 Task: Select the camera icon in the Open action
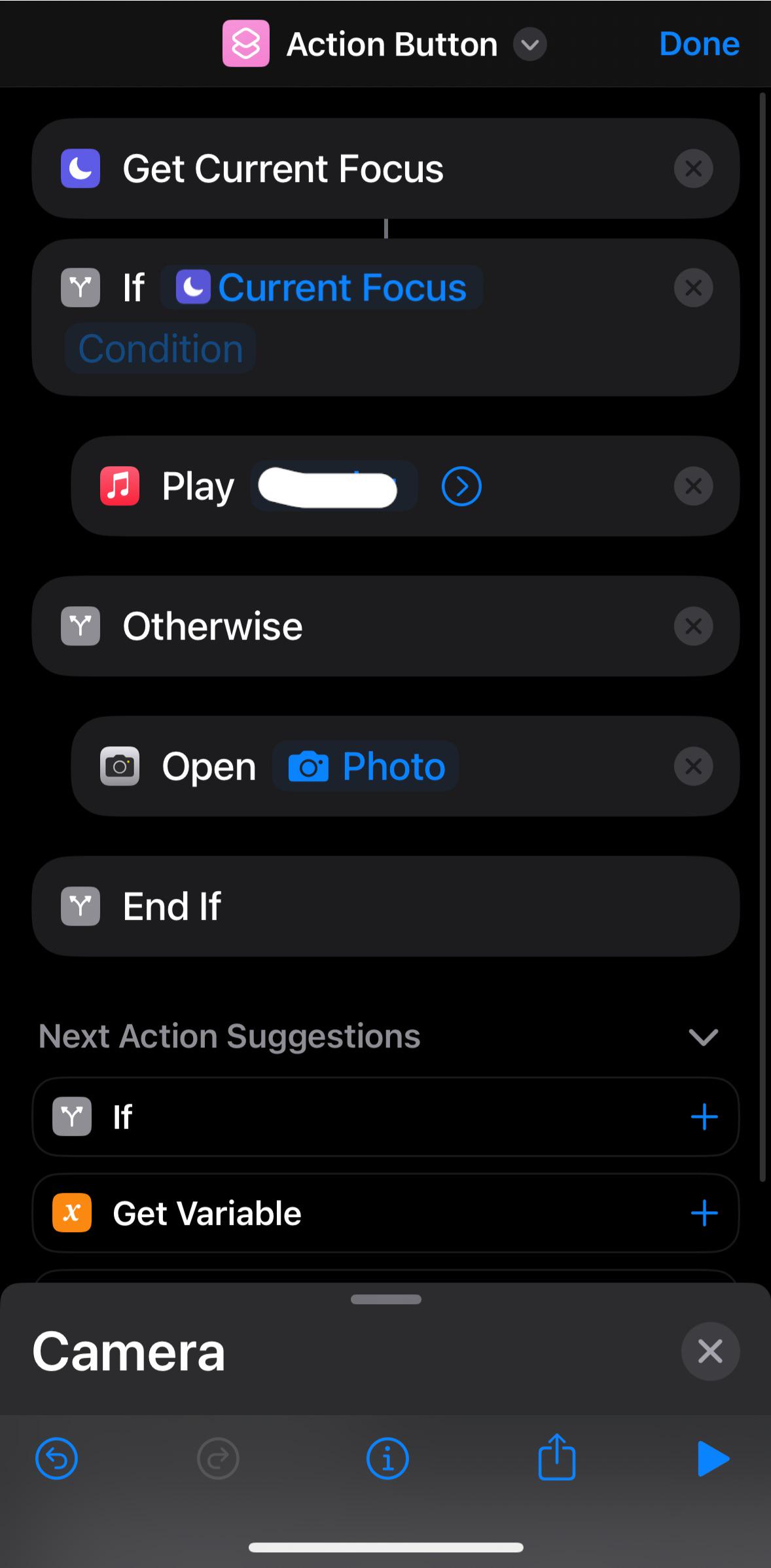[120, 766]
